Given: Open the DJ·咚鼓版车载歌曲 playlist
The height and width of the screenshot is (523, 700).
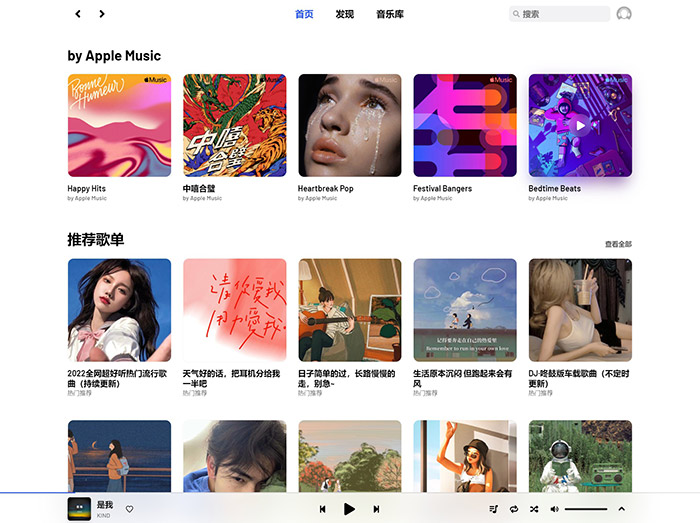Looking at the screenshot, I should (x=580, y=310).
